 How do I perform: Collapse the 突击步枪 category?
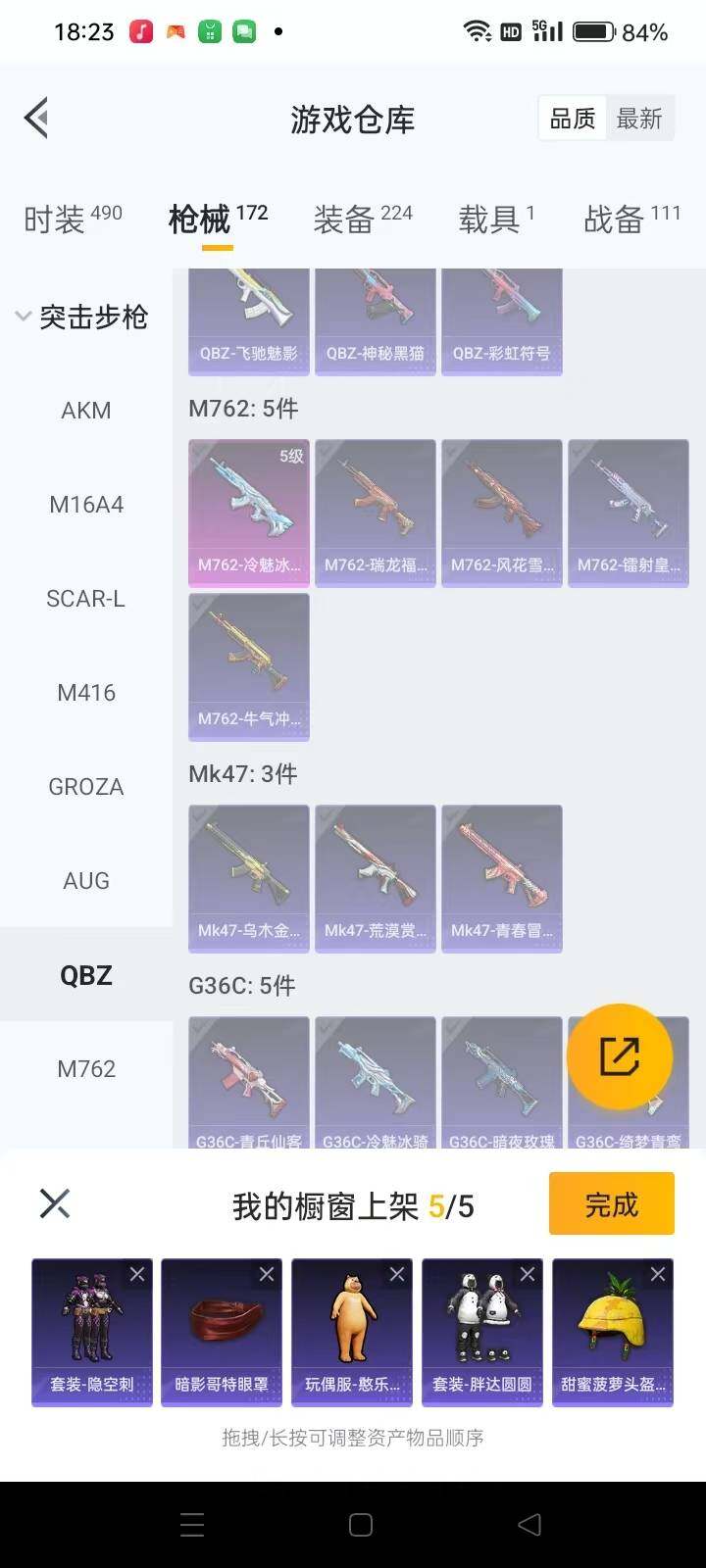(x=24, y=317)
